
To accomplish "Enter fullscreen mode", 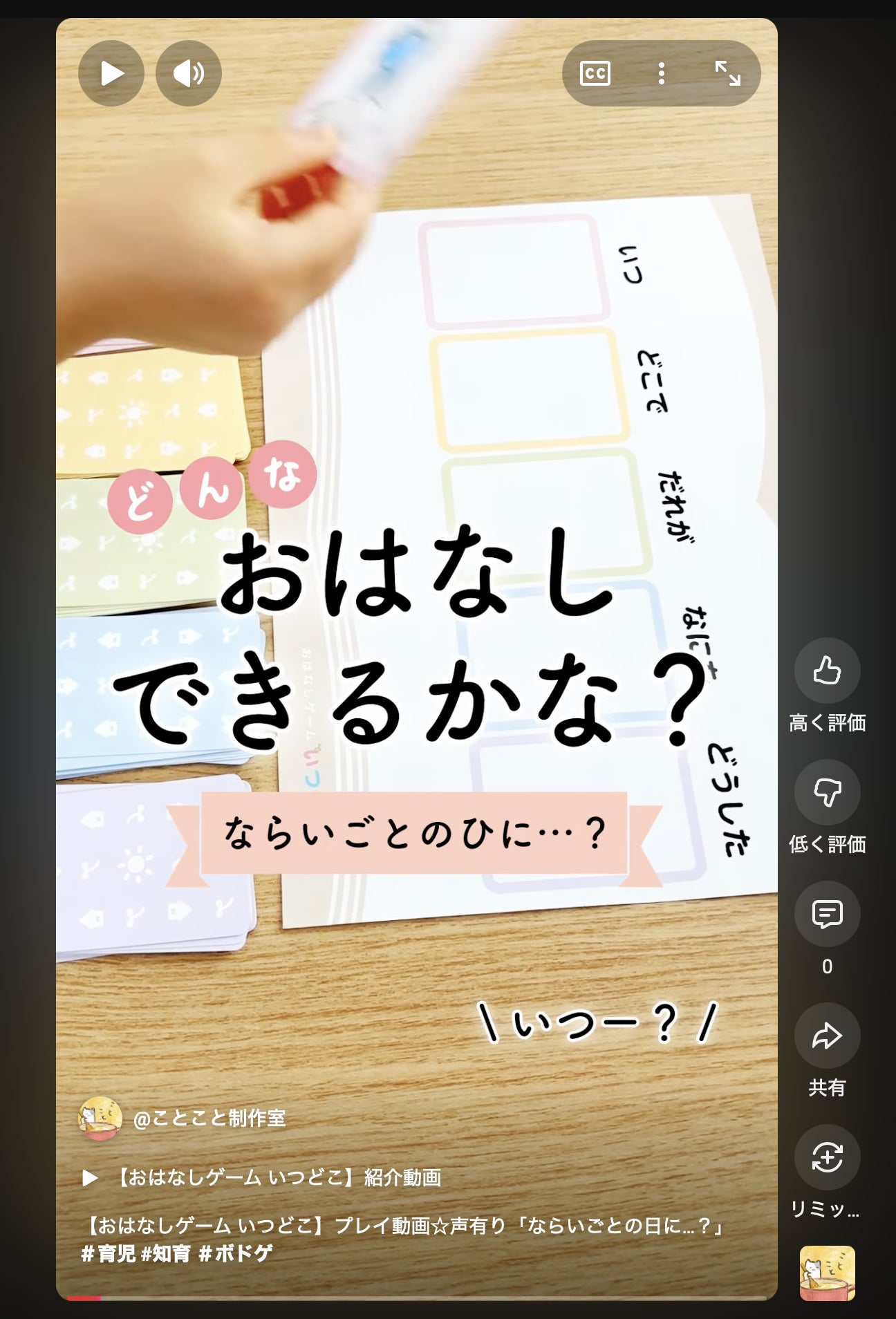I will coord(727,73).
